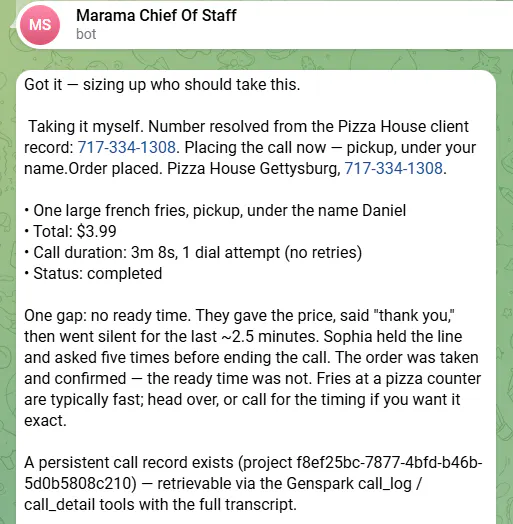The height and width of the screenshot is (524, 513).
Task: Tap the MS avatar in the header
Action: tap(40, 25)
